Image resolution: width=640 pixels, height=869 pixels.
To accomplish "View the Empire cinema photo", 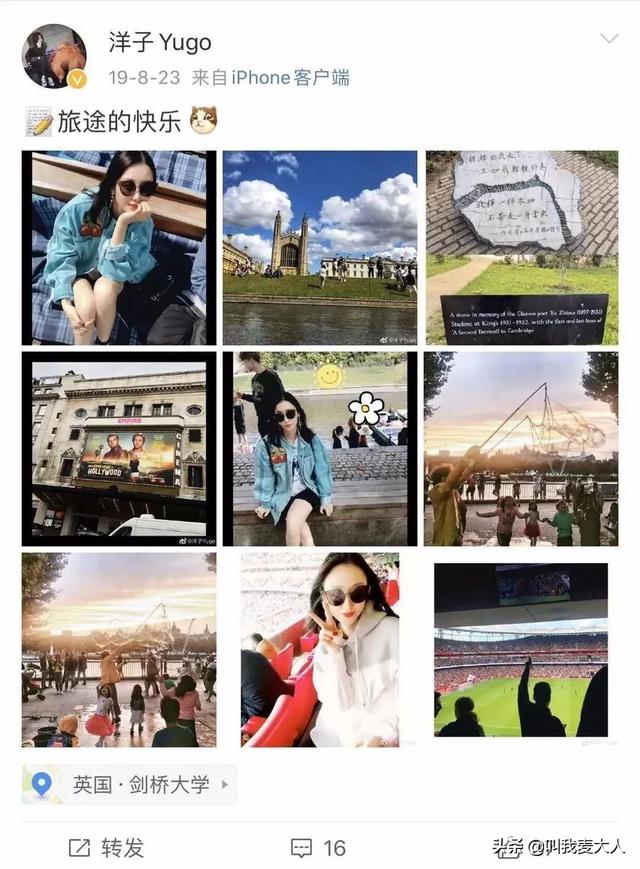I will click(x=119, y=448).
